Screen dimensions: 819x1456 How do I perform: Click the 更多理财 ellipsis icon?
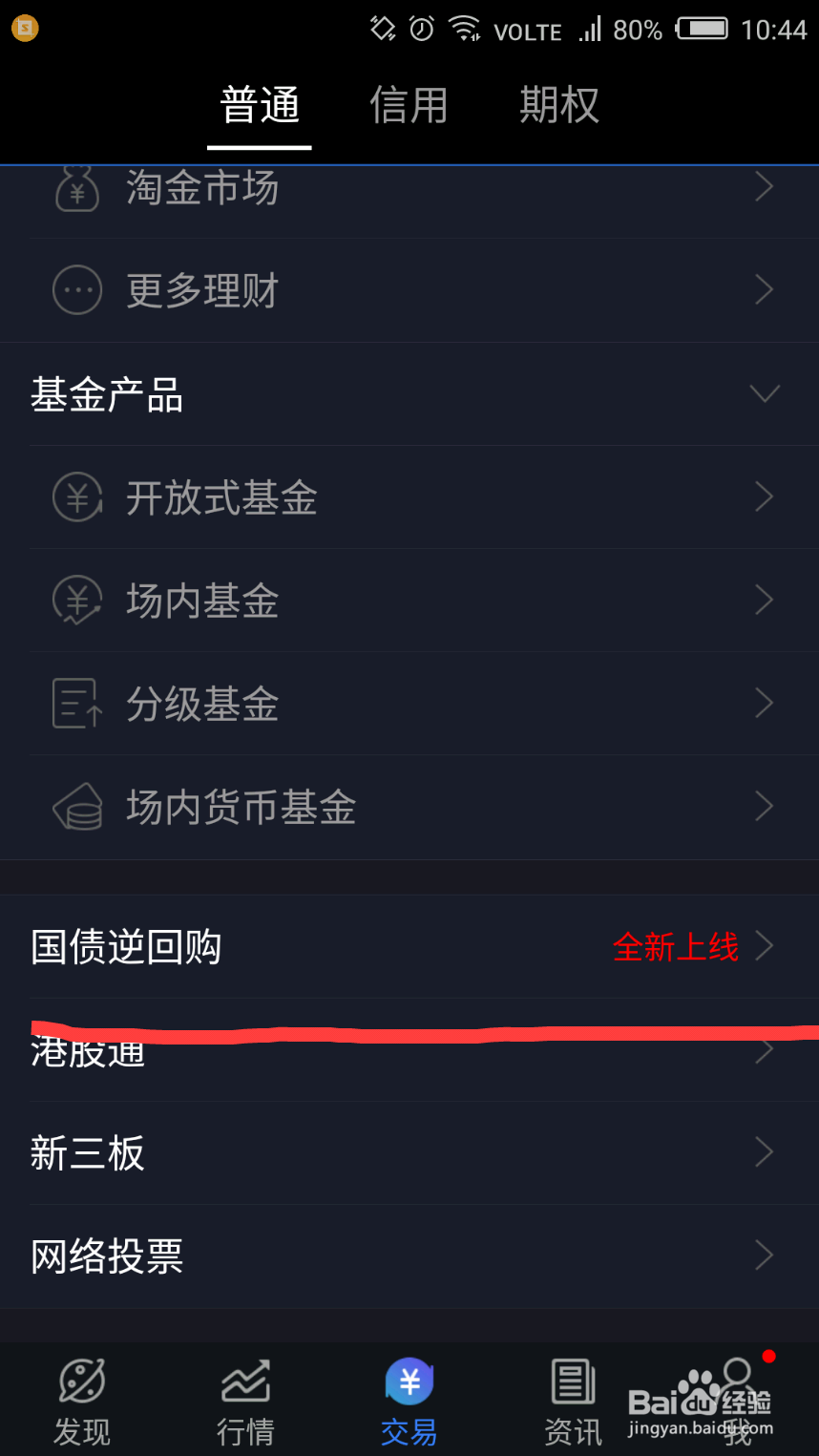tap(76, 289)
